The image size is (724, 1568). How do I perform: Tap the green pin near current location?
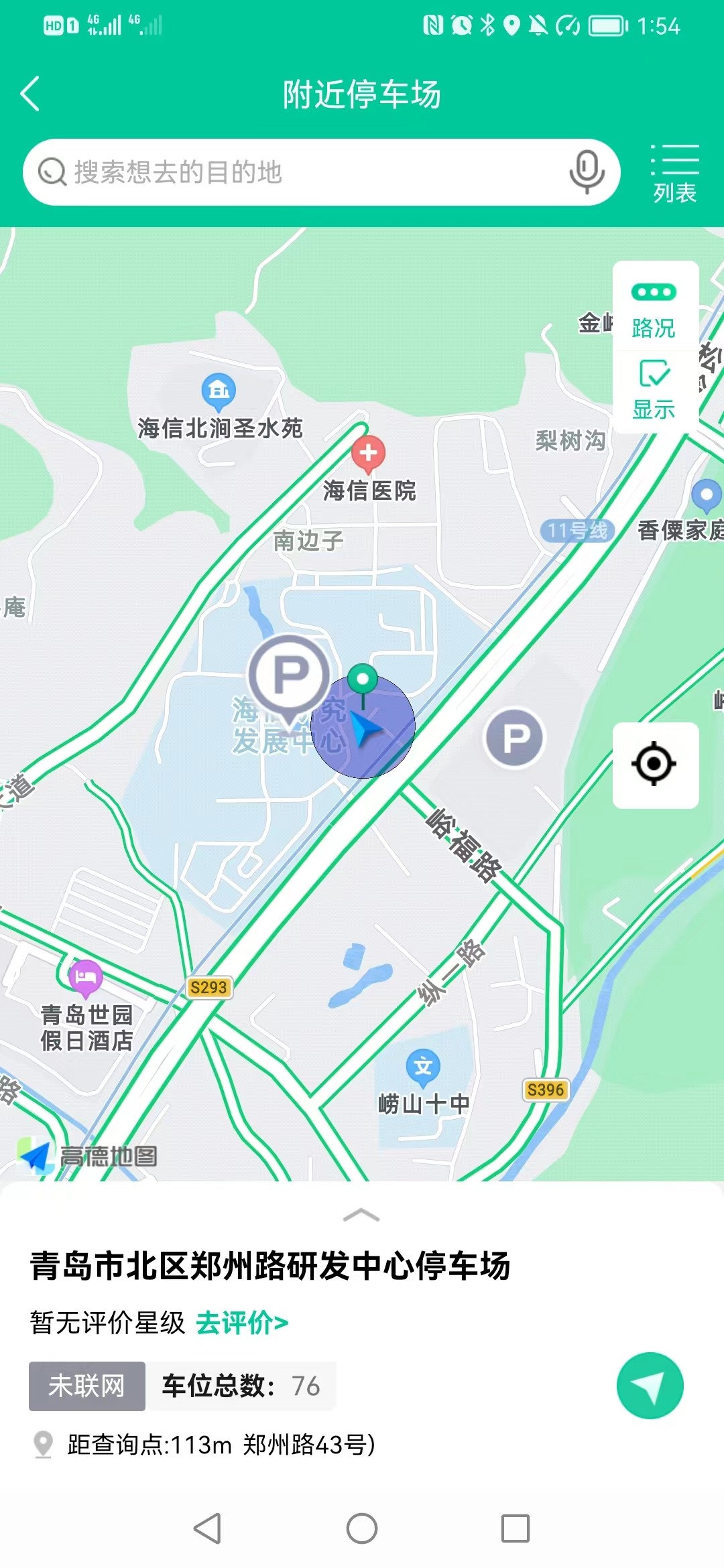(x=363, y=677)
